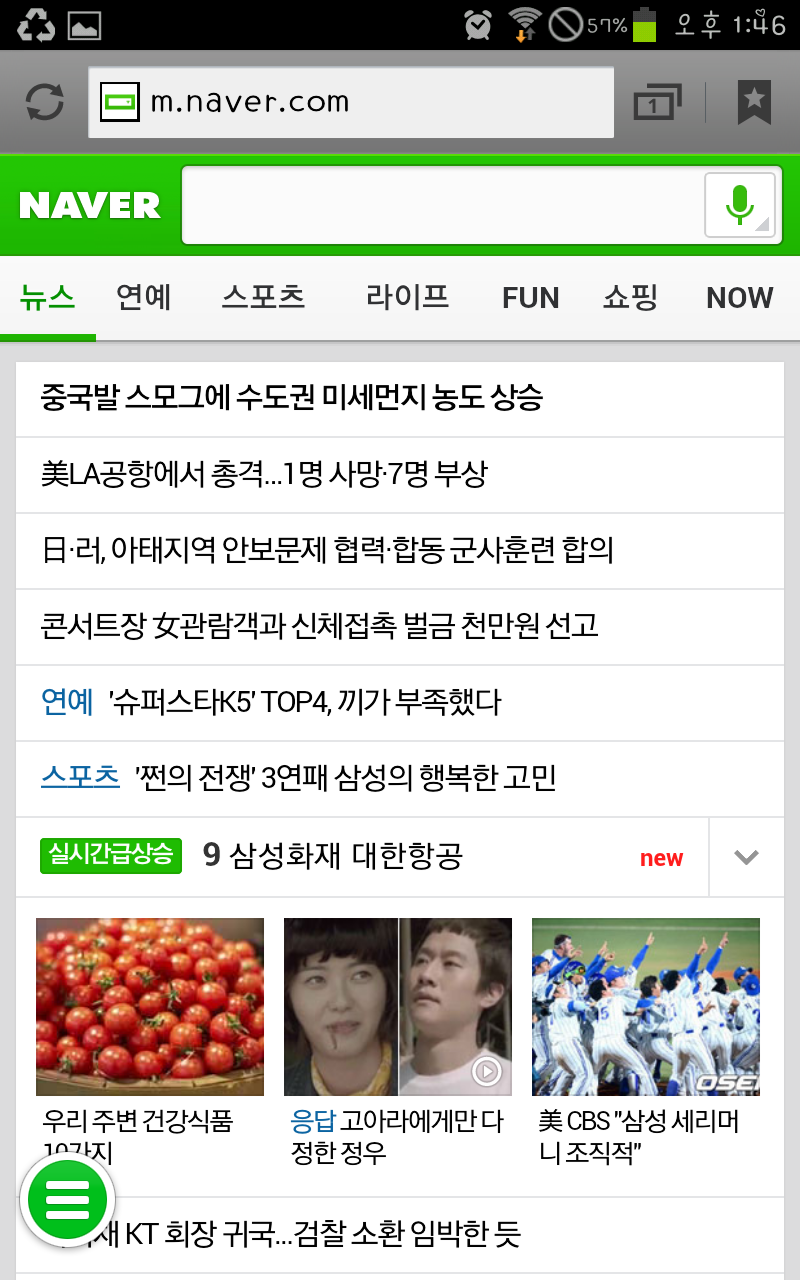Switch to the 쇼핑 tab
The height and width of the screenshot is (1280, 800).
(x=630, y=297)
